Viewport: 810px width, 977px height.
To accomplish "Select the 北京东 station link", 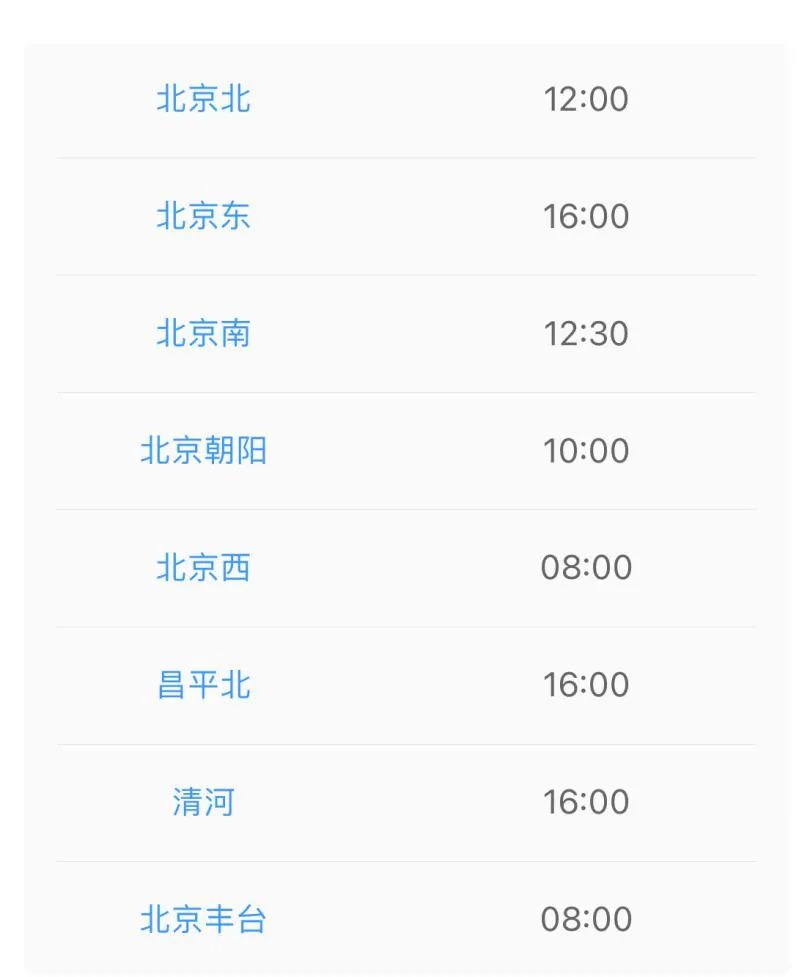I will pyautogui.click(x=203, y=216).
